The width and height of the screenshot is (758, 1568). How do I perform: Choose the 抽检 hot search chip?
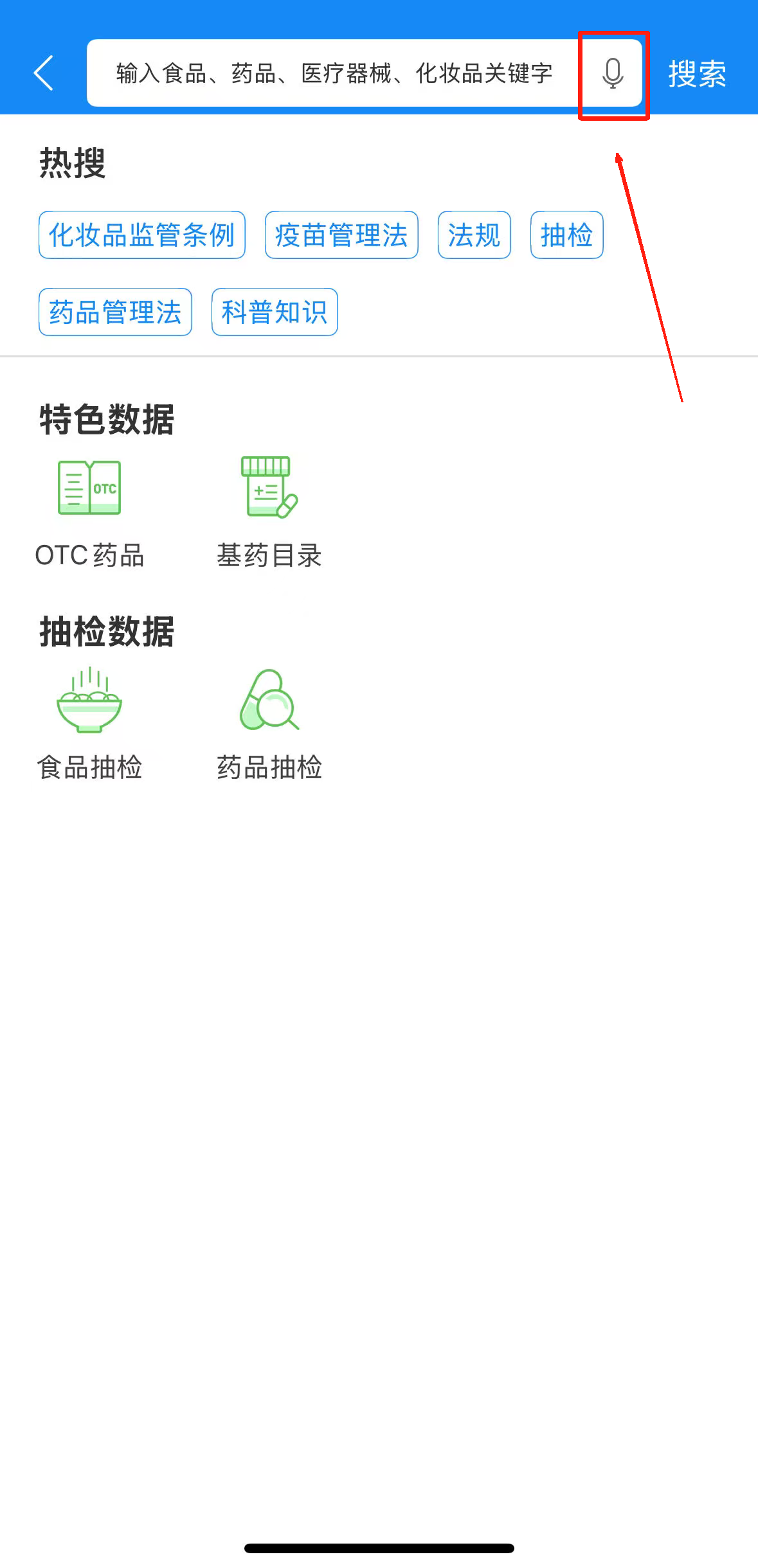566,235
